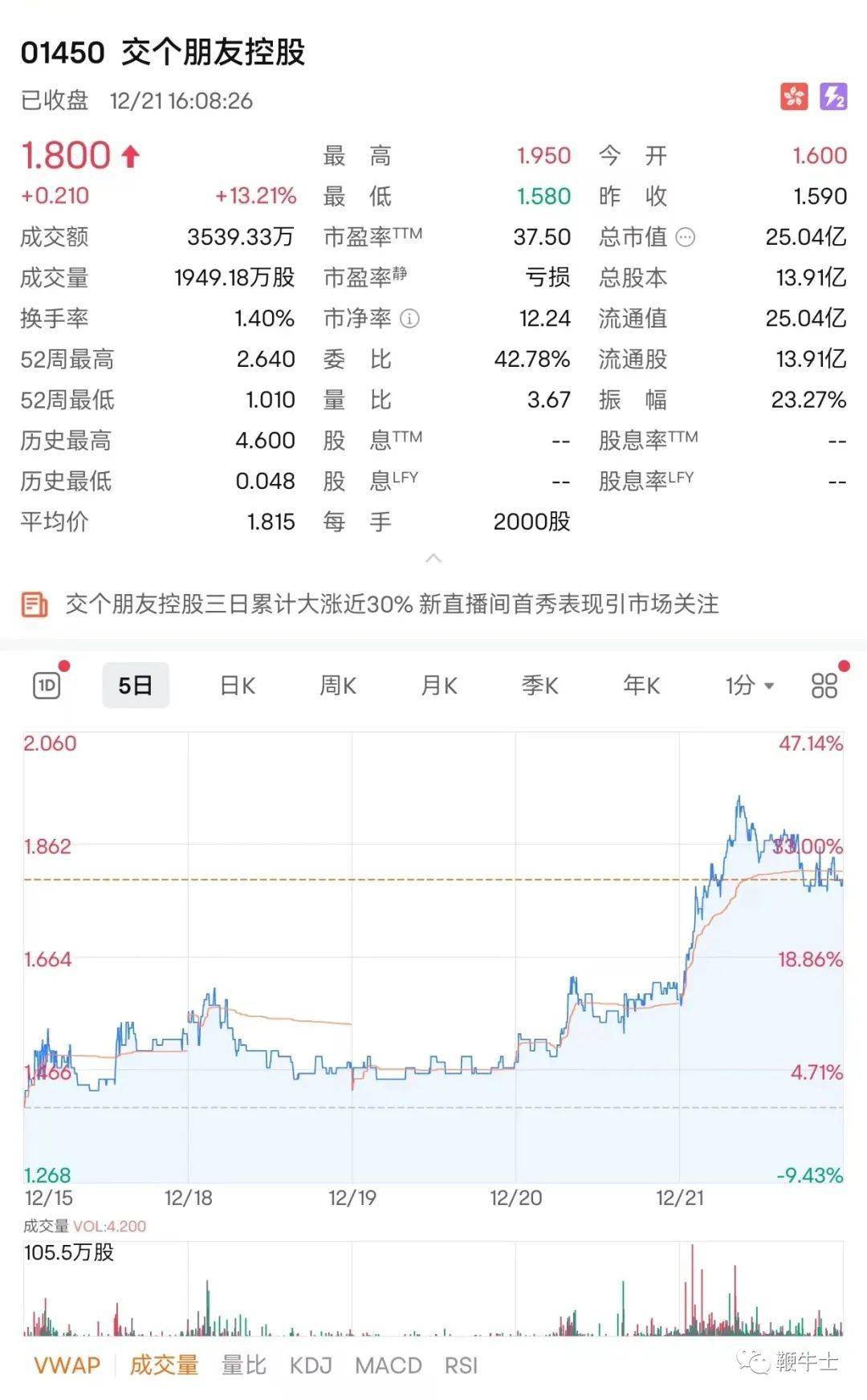Show the MACD indicator
Screen dimensions: 867x1400
(x=389, y=1365)
